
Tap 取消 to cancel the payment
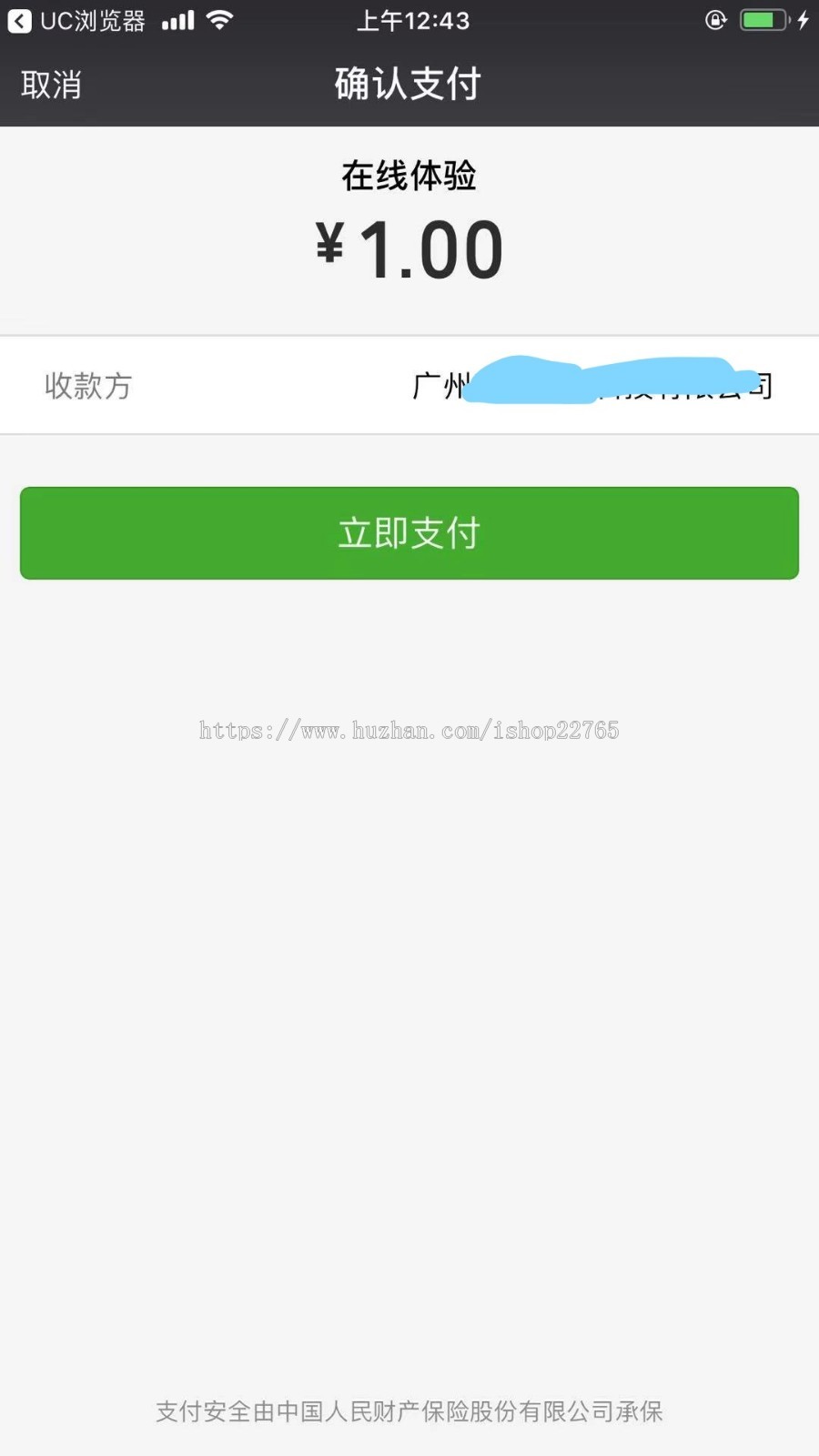tap(50, 85)
